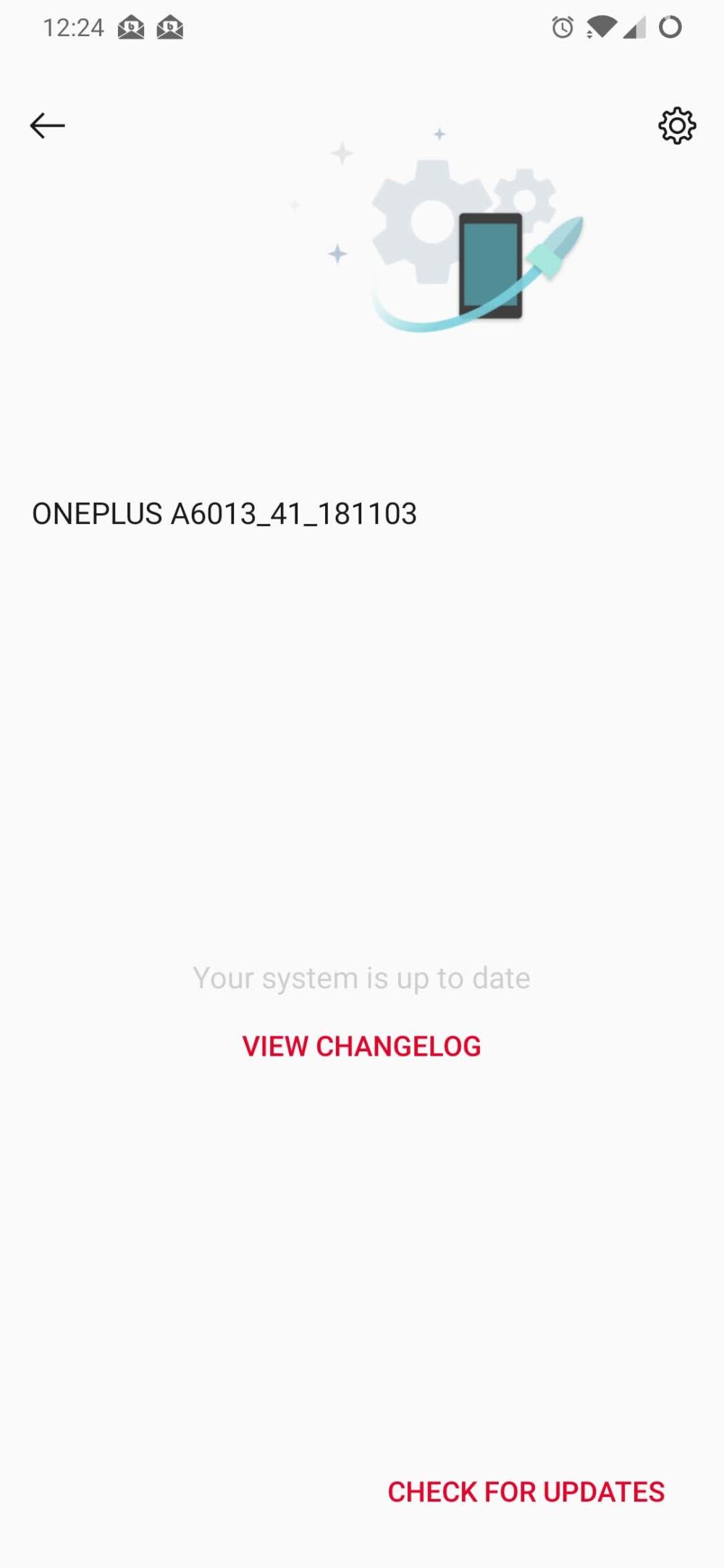Viewport: 724px width, 1568px height.
Task: Open VIEW CHANGELOG
Action: (x=361, y=1045)
